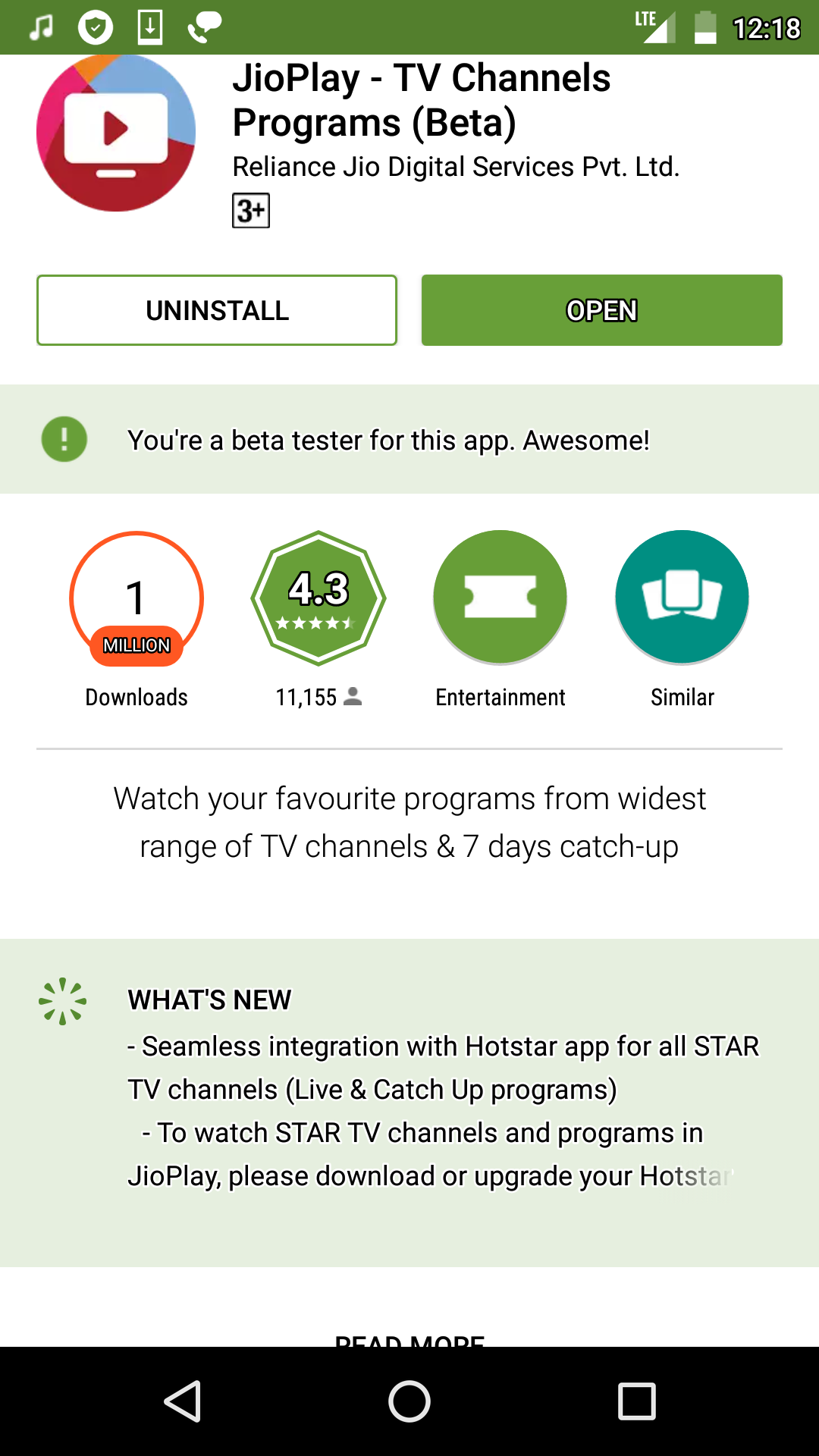The width and height of the screenshot is (819, 1456).
Task: Open the recent apps overview
Action: tap(637, 1401)
